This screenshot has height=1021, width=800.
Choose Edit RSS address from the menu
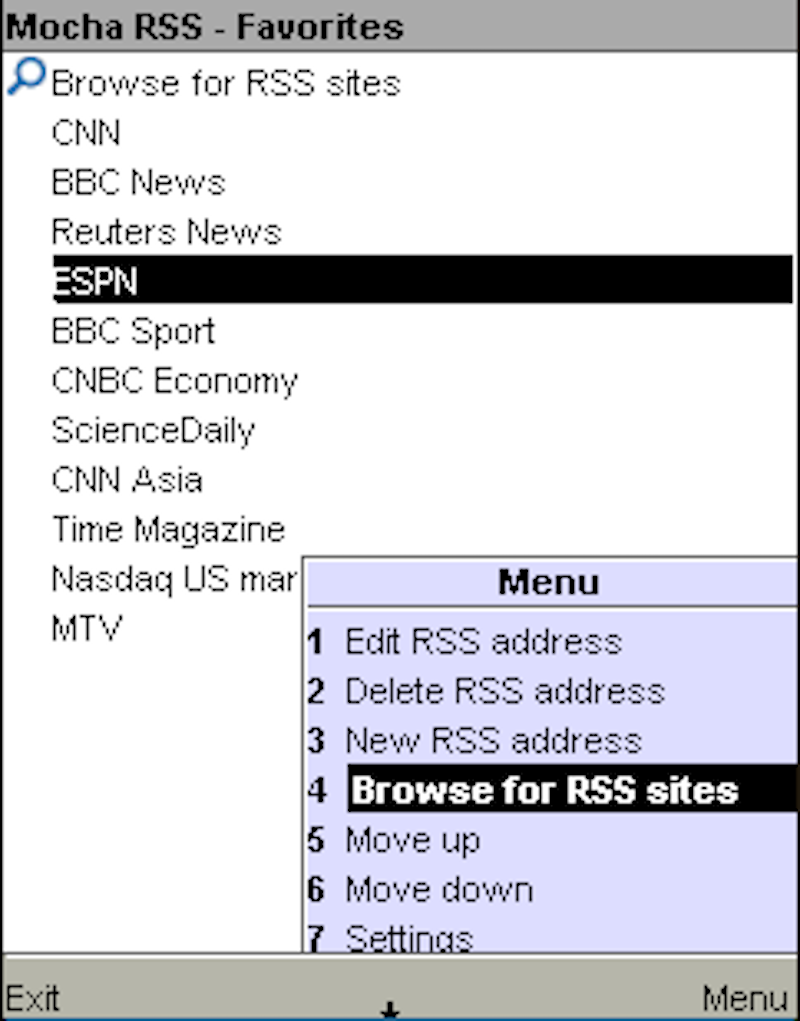[x=483, y=641]
